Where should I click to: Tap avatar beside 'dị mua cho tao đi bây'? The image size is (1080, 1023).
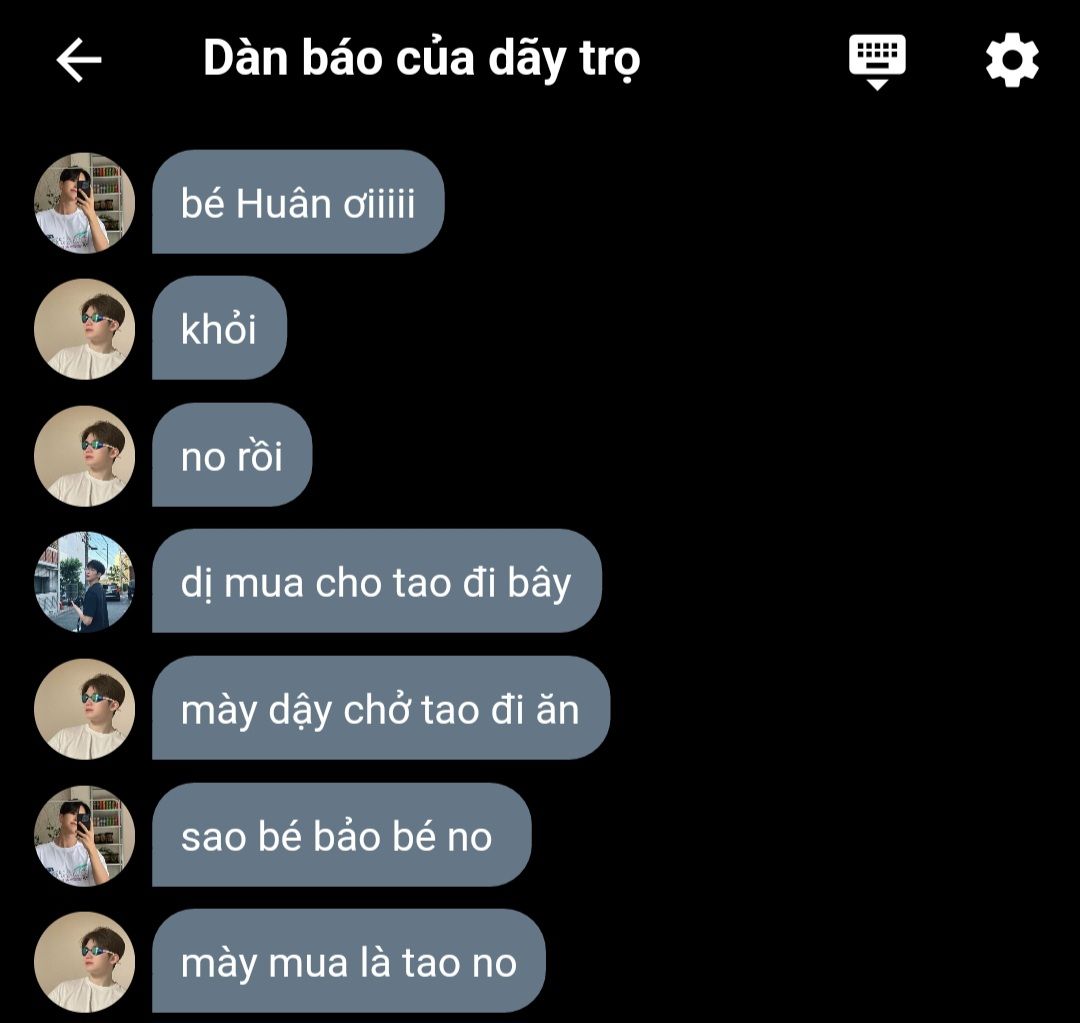click(x=84, y=582)
